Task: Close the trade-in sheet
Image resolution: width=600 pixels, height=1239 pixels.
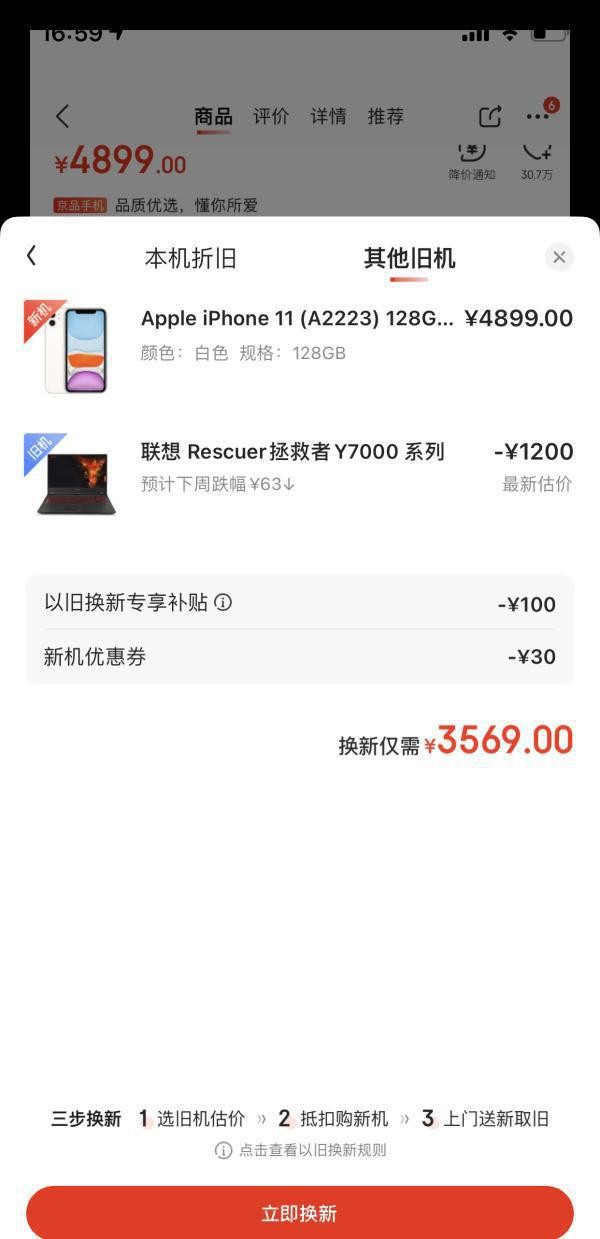Action: pos(559,257)
